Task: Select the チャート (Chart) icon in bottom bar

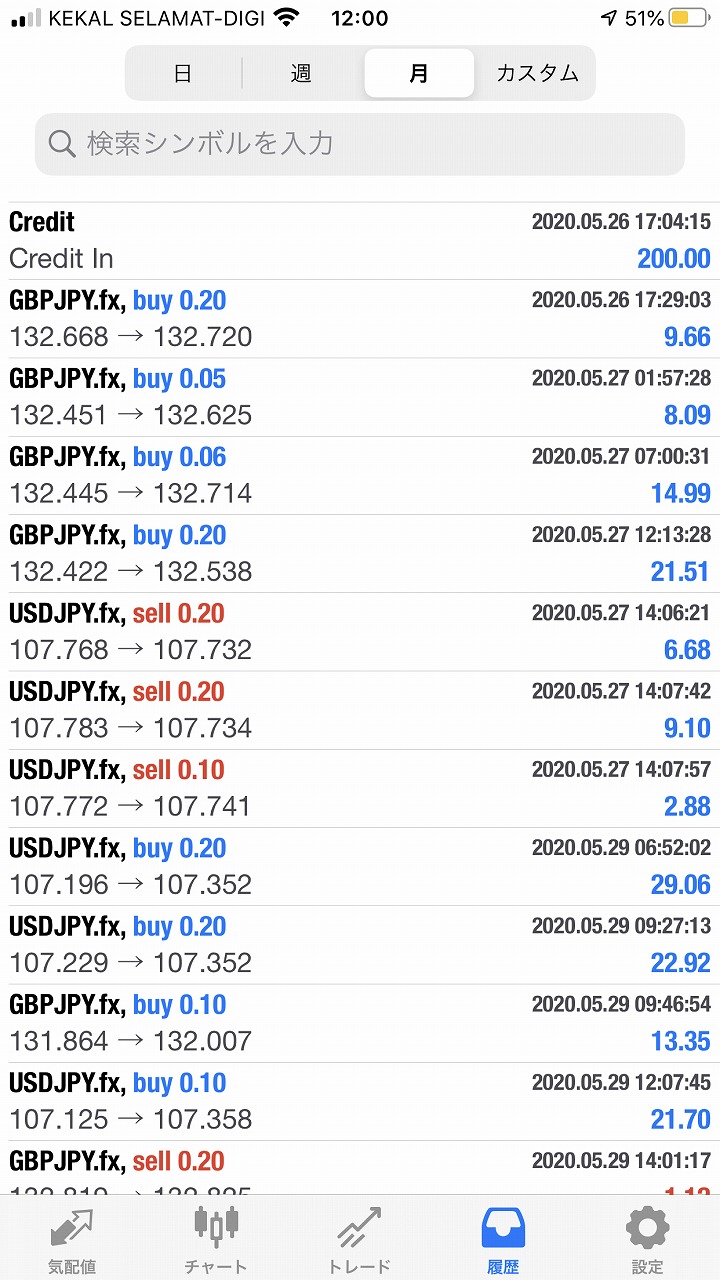Action: [216, 1228]
